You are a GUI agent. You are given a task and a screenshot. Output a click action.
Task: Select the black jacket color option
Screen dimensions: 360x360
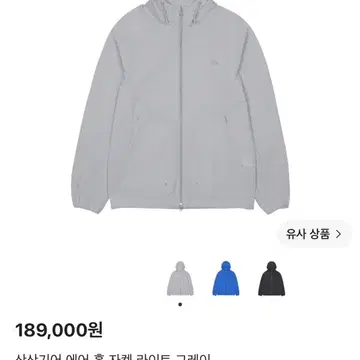pos(272,279)
